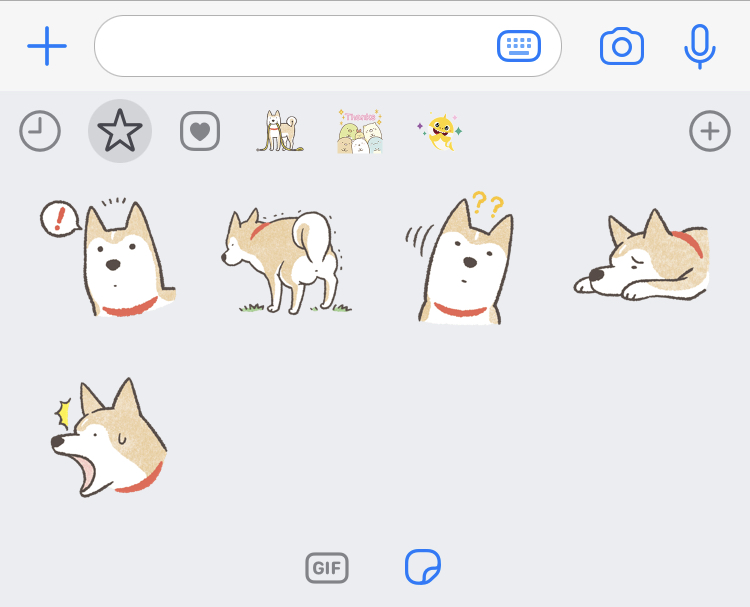Select the Thanks sticker pack

(360, 131)
